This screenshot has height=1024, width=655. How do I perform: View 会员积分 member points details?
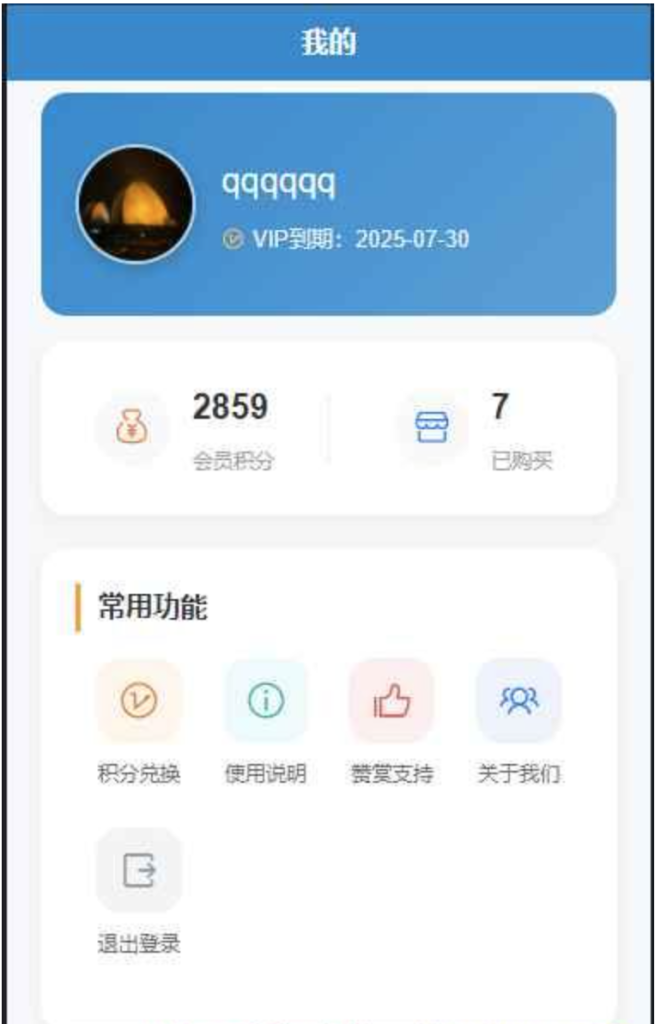[185, 430]
